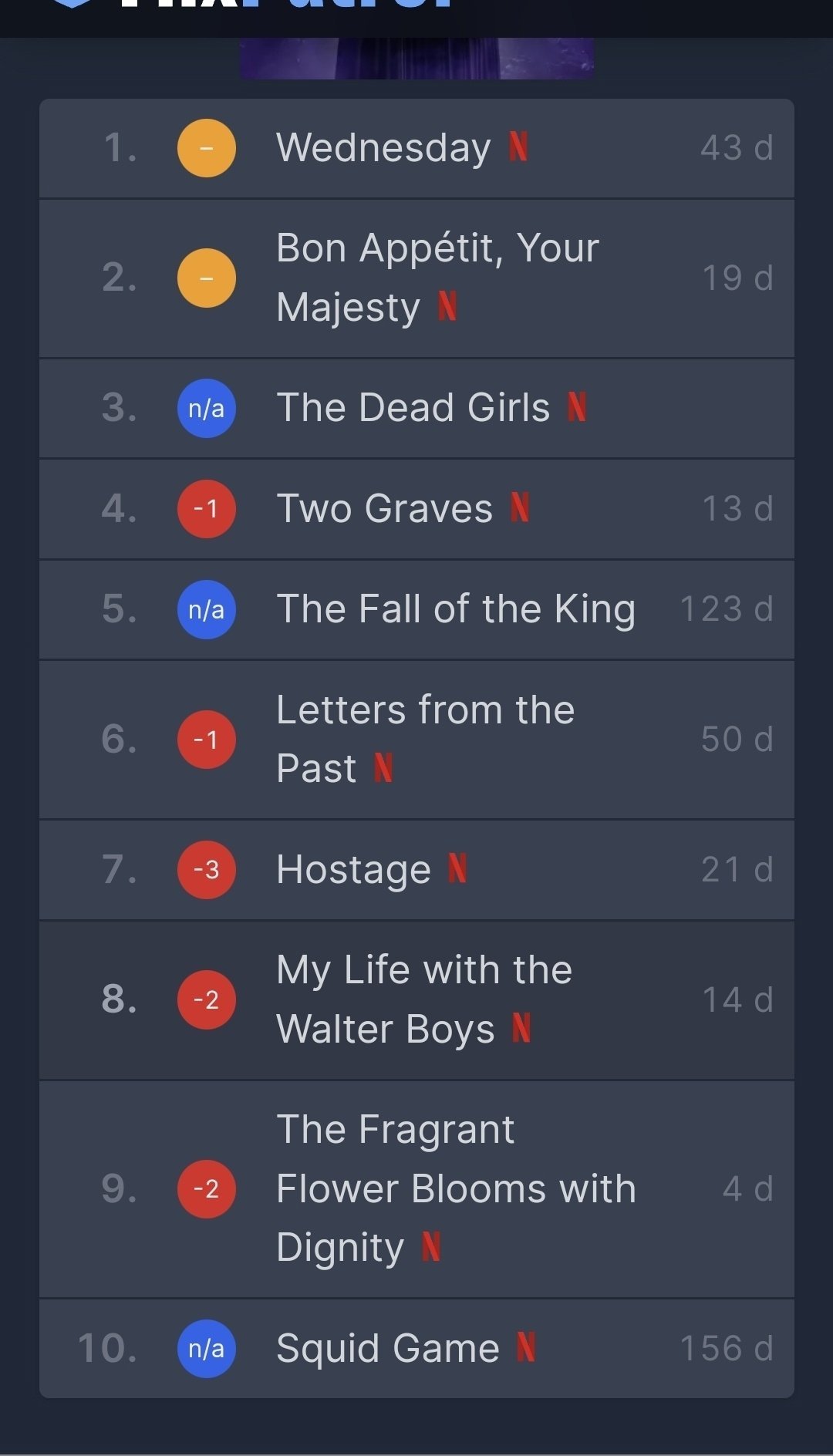The width and height of the screenshot is (833, 1456).
Task: View My Life with the Walter Boys
Action: 423,999
